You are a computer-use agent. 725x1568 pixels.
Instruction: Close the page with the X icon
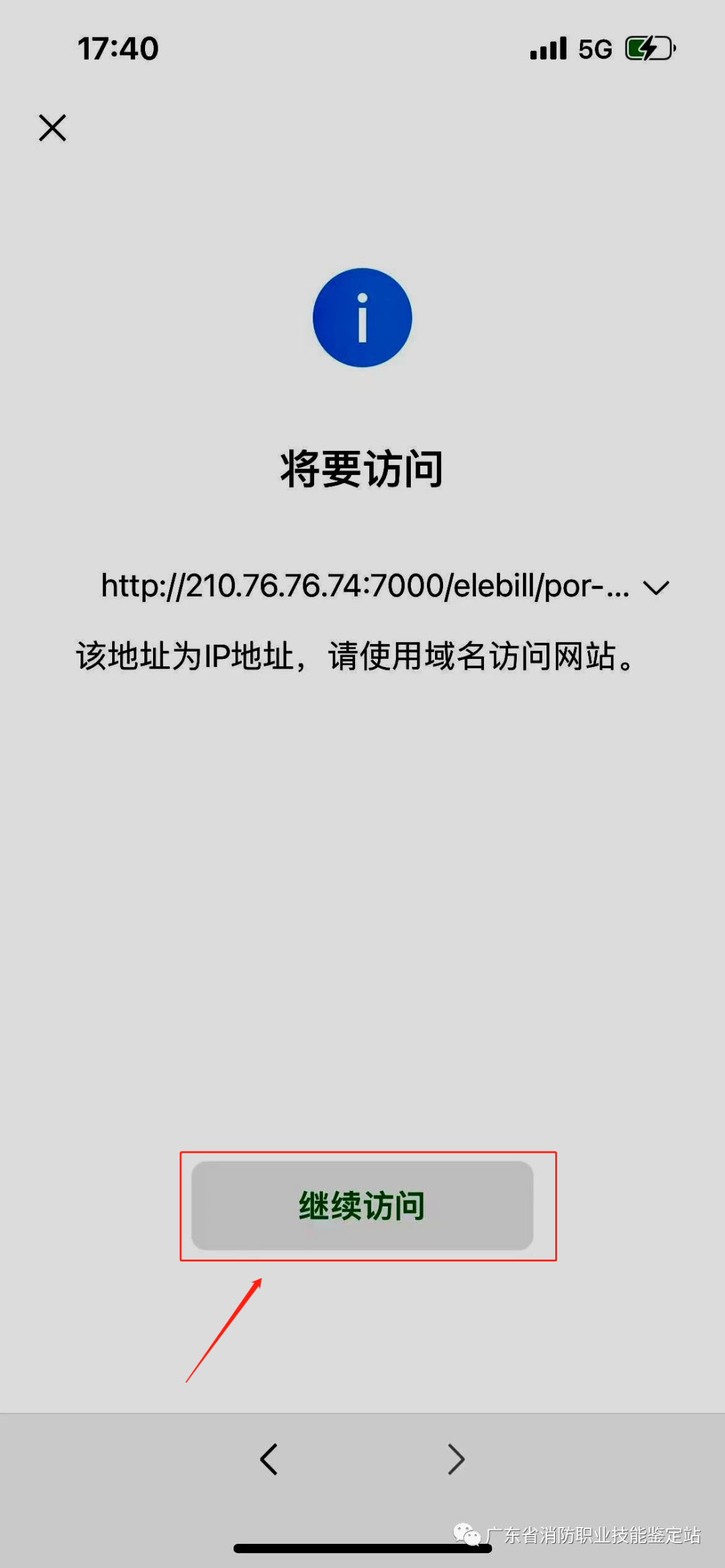[52, 127]
